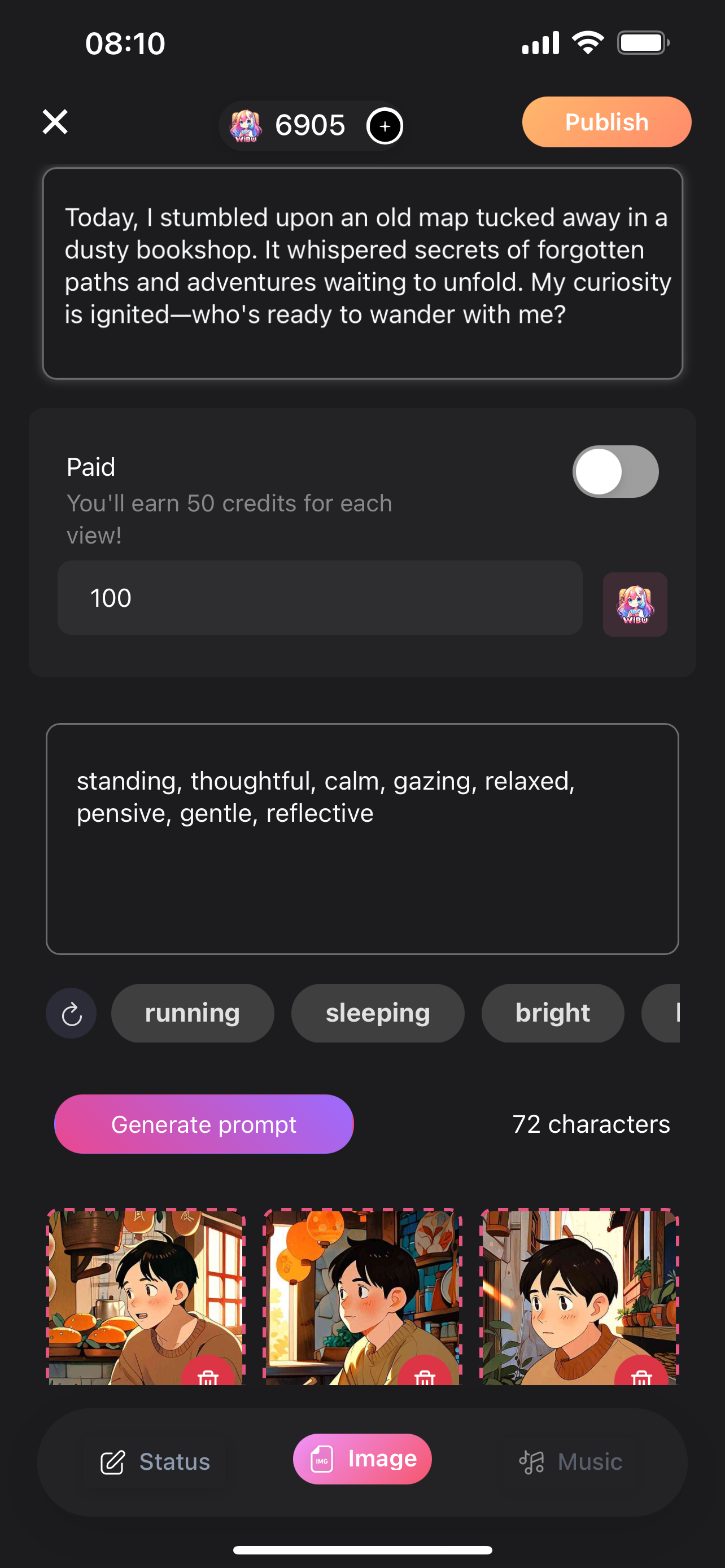The image size is (725, 1568).
Task: Add the 'bright' keyword chip
Action: click(552, 1014)
